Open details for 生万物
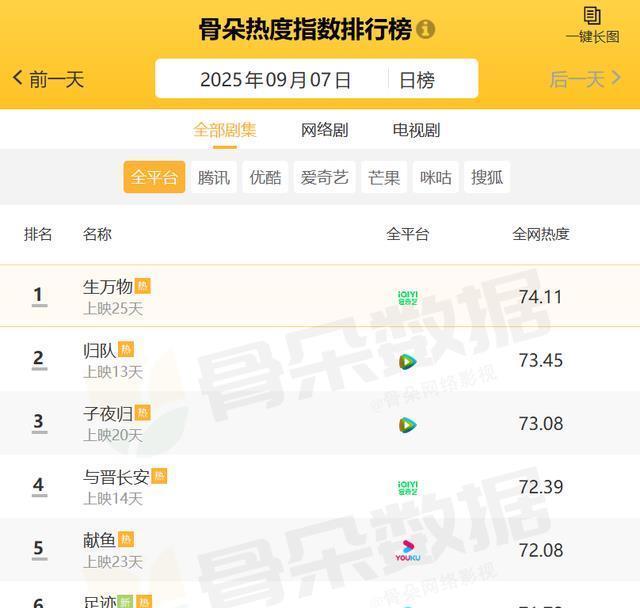This screenshot has height=608, width=640. click(108, 287)
